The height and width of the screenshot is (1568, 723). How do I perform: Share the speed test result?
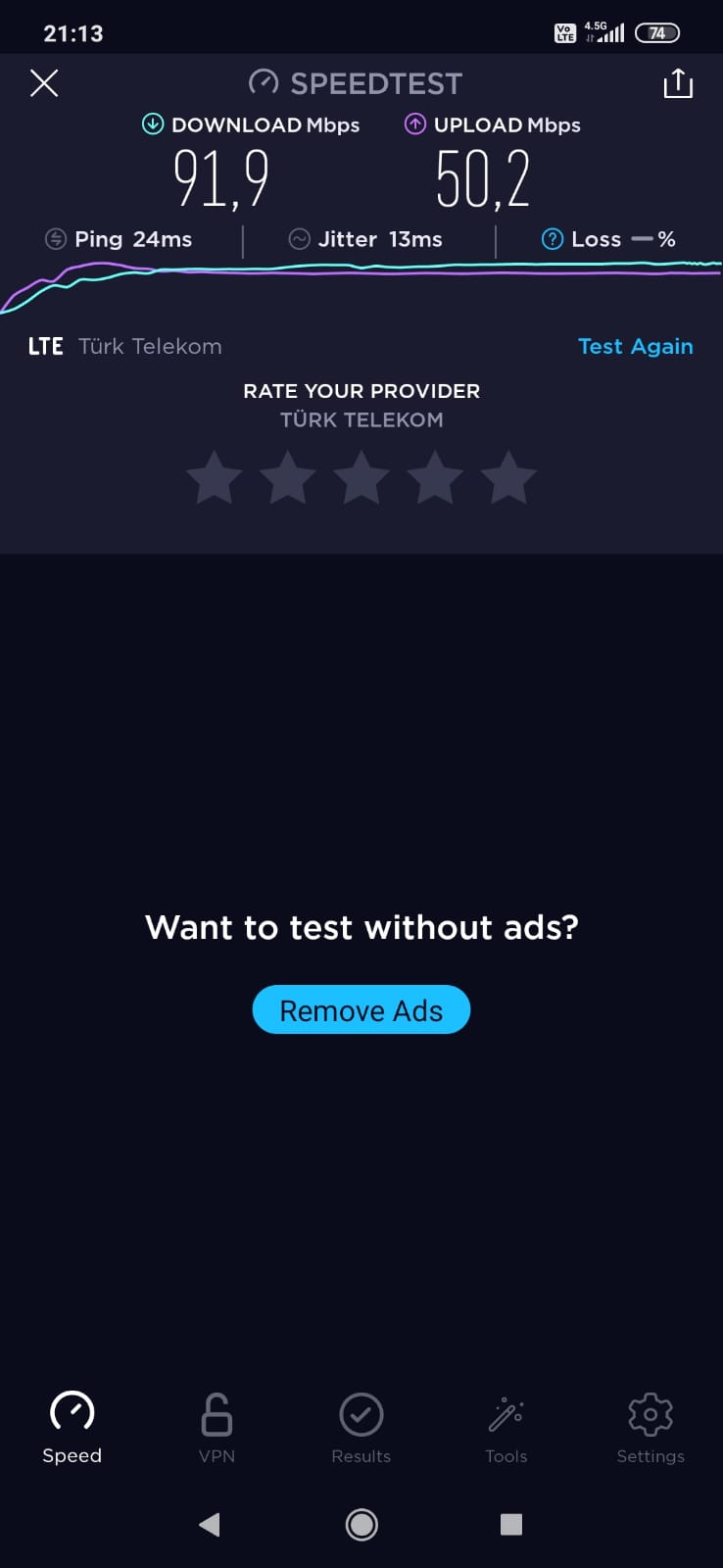pyautogui.click(x=678, y=83)
